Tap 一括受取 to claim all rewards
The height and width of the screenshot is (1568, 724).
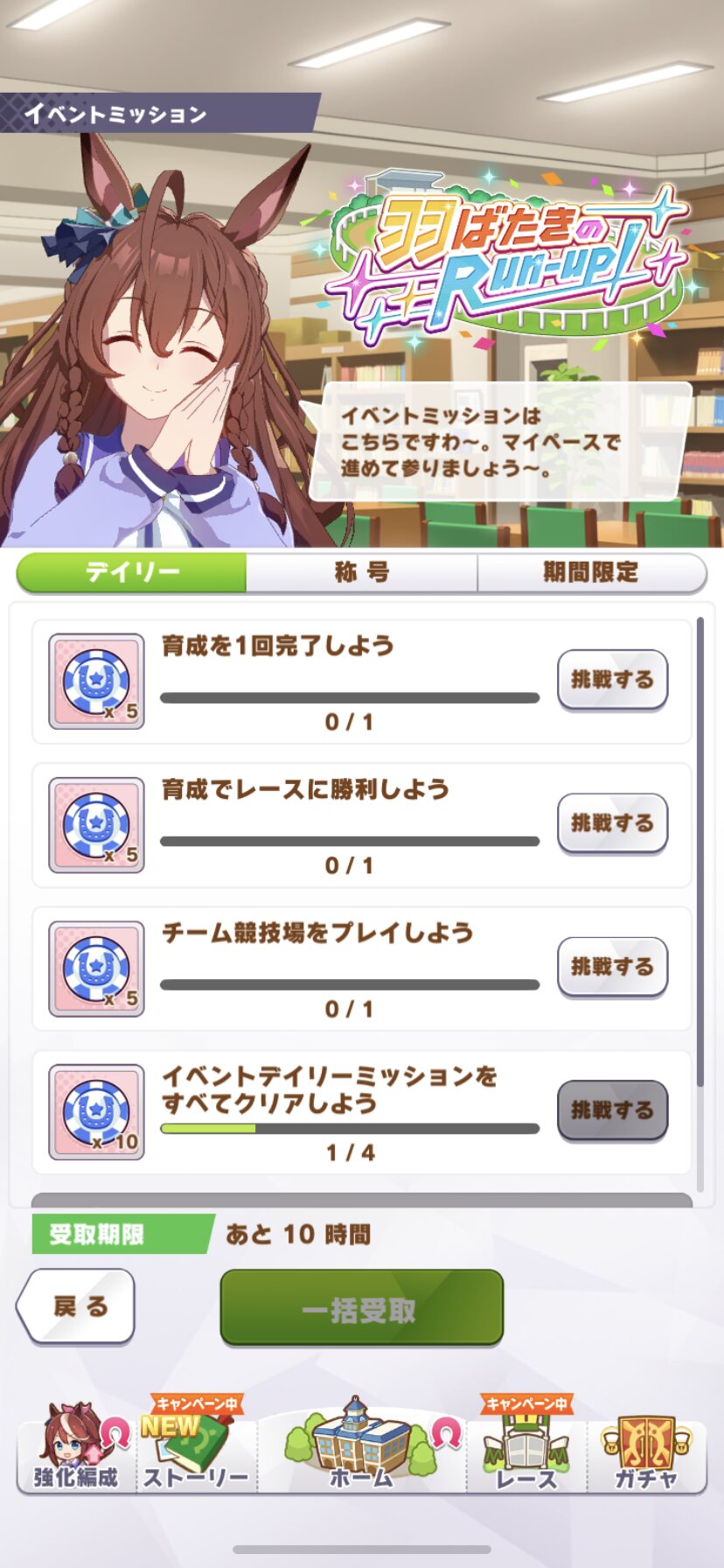coord(361,1309)
